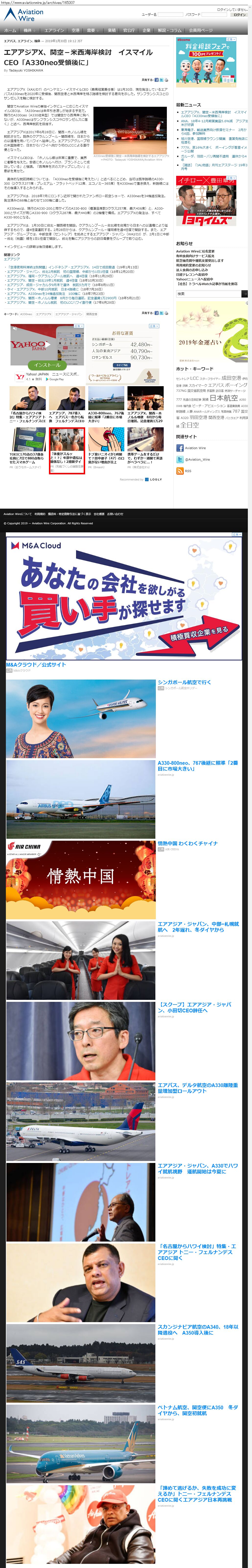This screenshot has width=252, height=1568.
Task: Switch to the エアライン nav tab
Action: [54, 30]
